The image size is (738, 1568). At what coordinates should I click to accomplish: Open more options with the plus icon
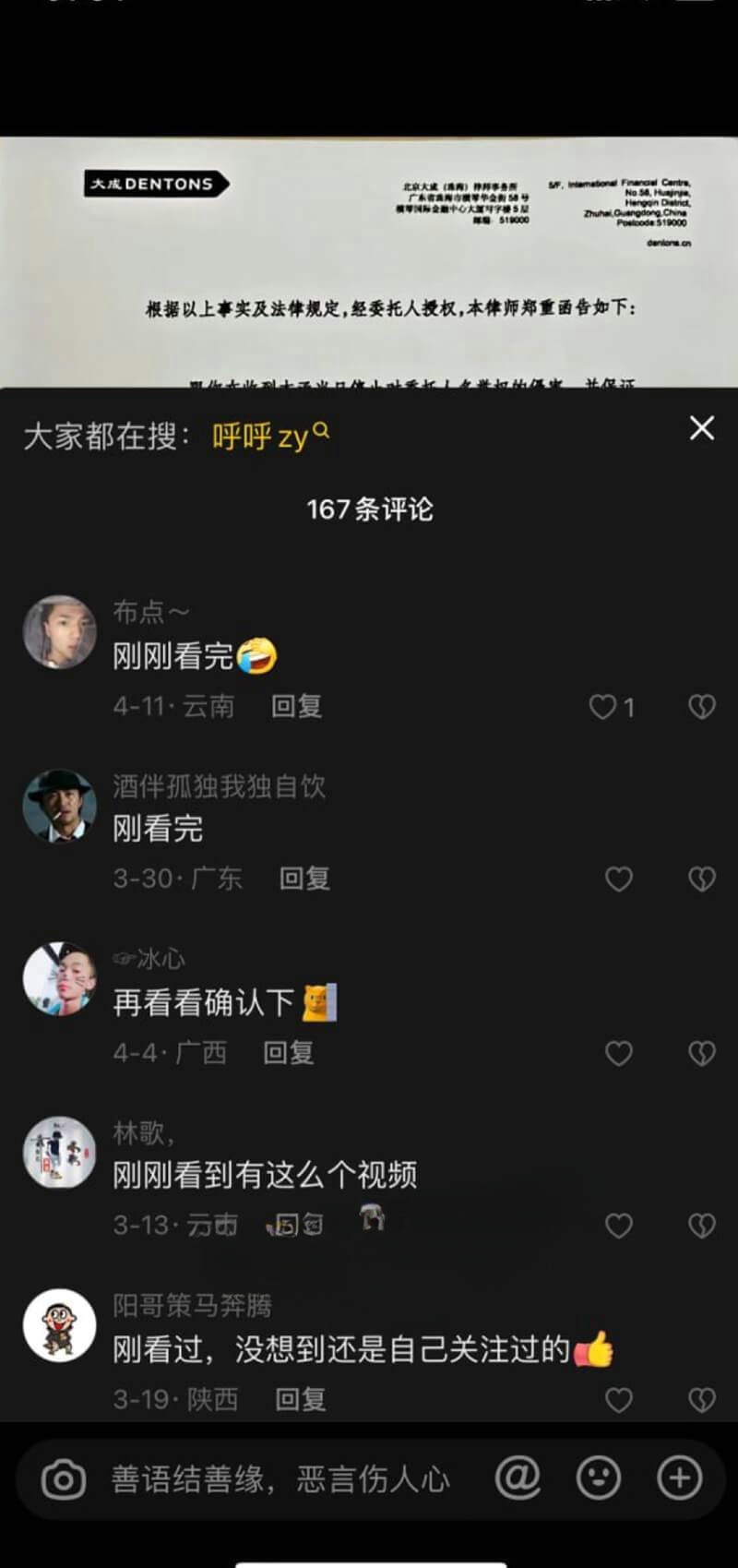680,1478
